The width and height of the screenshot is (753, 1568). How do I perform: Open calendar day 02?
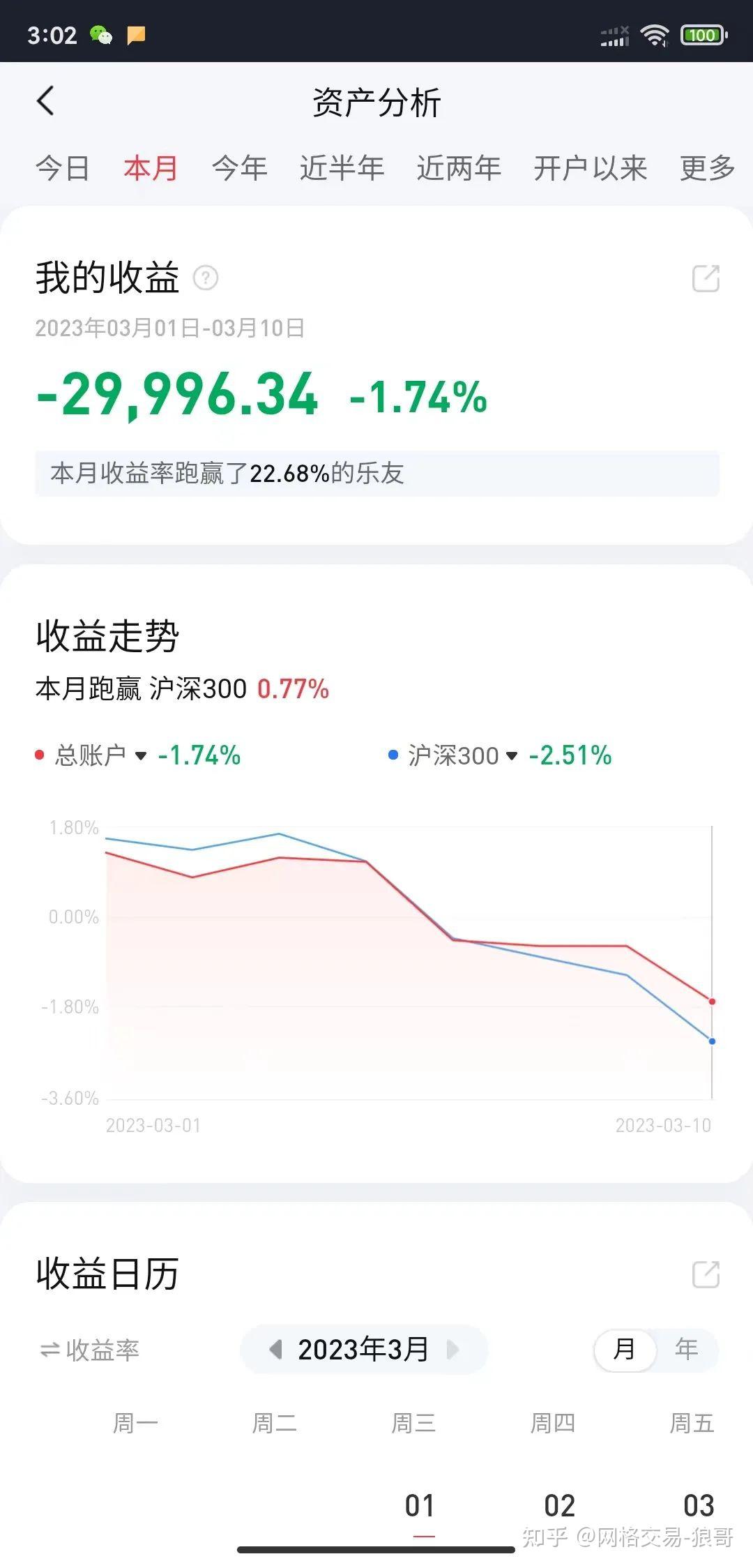click(x=559, y=1506)
